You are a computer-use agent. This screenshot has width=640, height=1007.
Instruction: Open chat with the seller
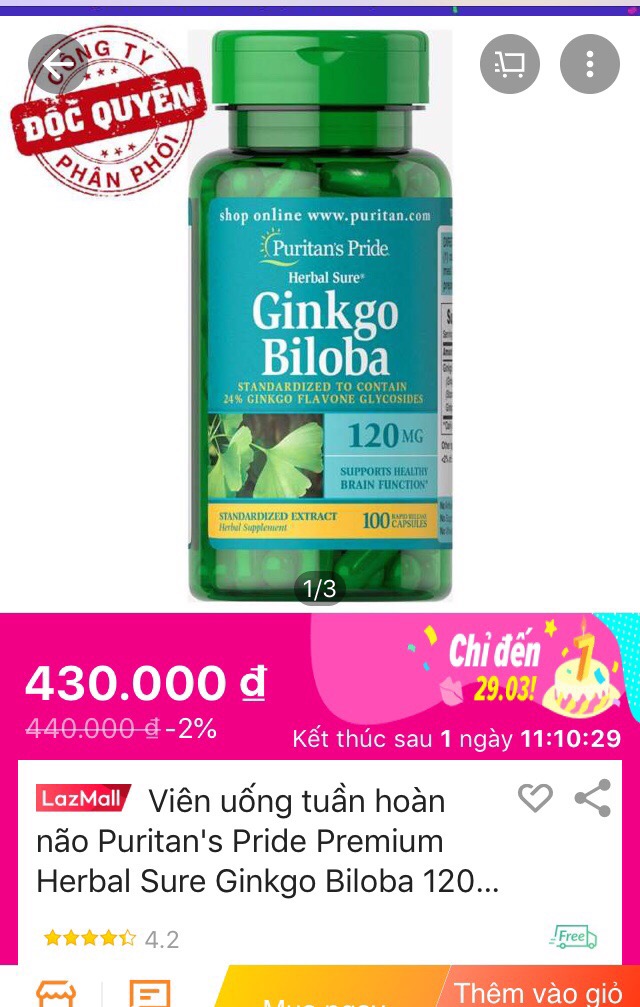pos(150,992)
